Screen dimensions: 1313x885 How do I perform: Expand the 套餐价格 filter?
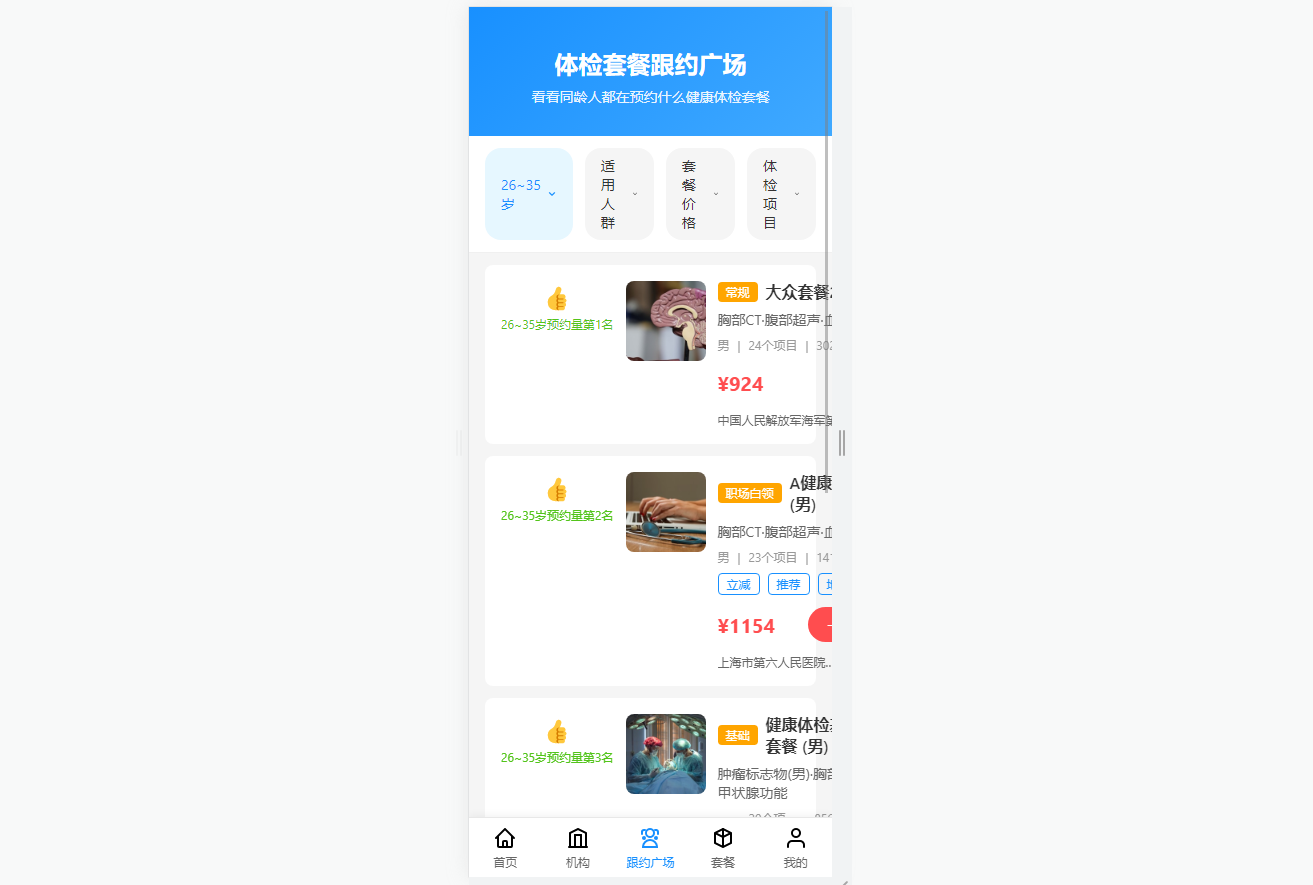[x=700, y=194]
